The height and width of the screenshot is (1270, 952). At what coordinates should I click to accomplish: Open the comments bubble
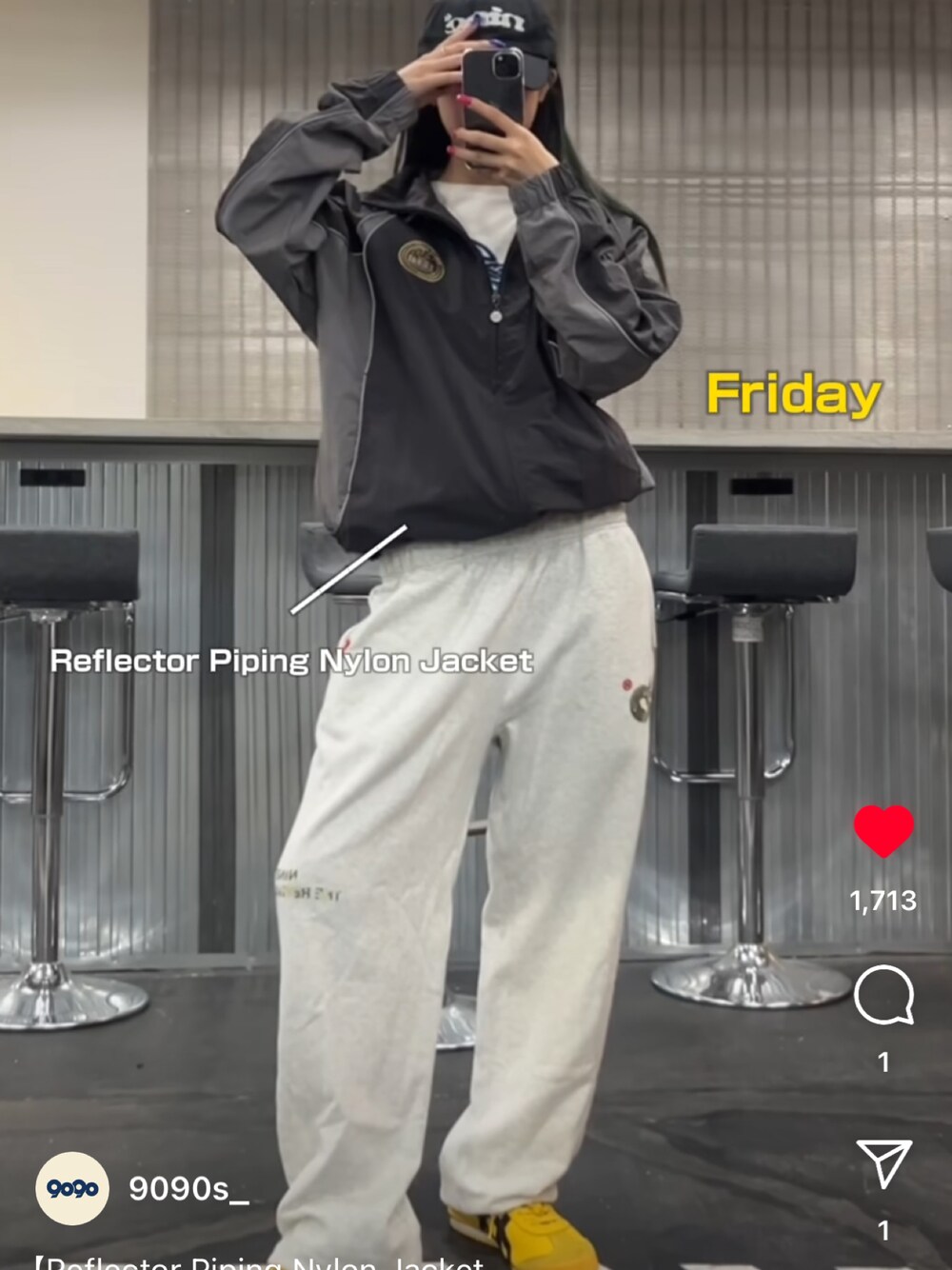(x=883, y=996)
